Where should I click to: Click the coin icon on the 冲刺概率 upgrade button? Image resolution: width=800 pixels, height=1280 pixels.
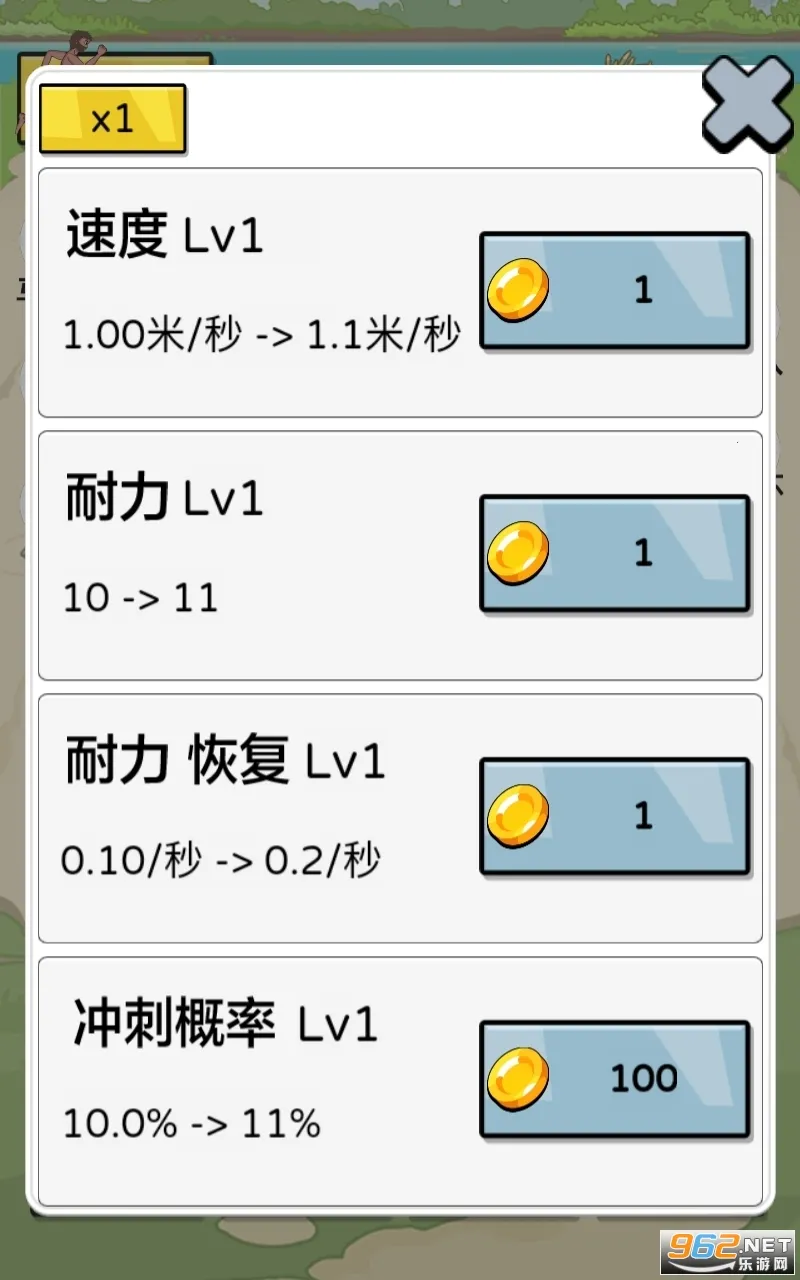pyautogui.click(x=516, y=1078)
